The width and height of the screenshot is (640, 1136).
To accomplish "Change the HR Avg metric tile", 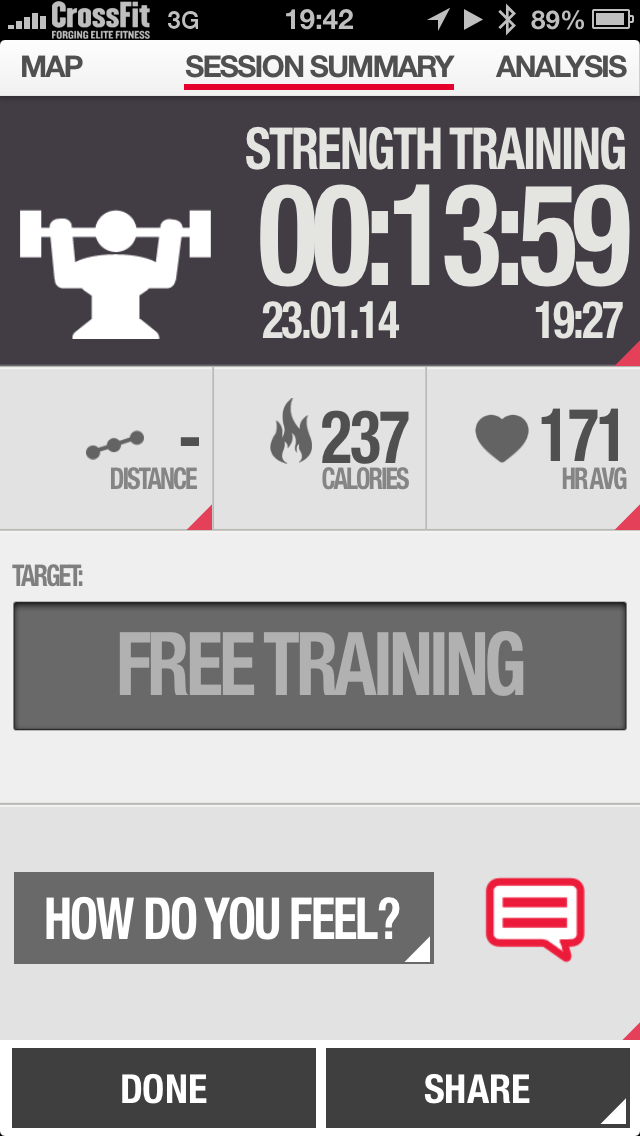I will click(533, 448).
